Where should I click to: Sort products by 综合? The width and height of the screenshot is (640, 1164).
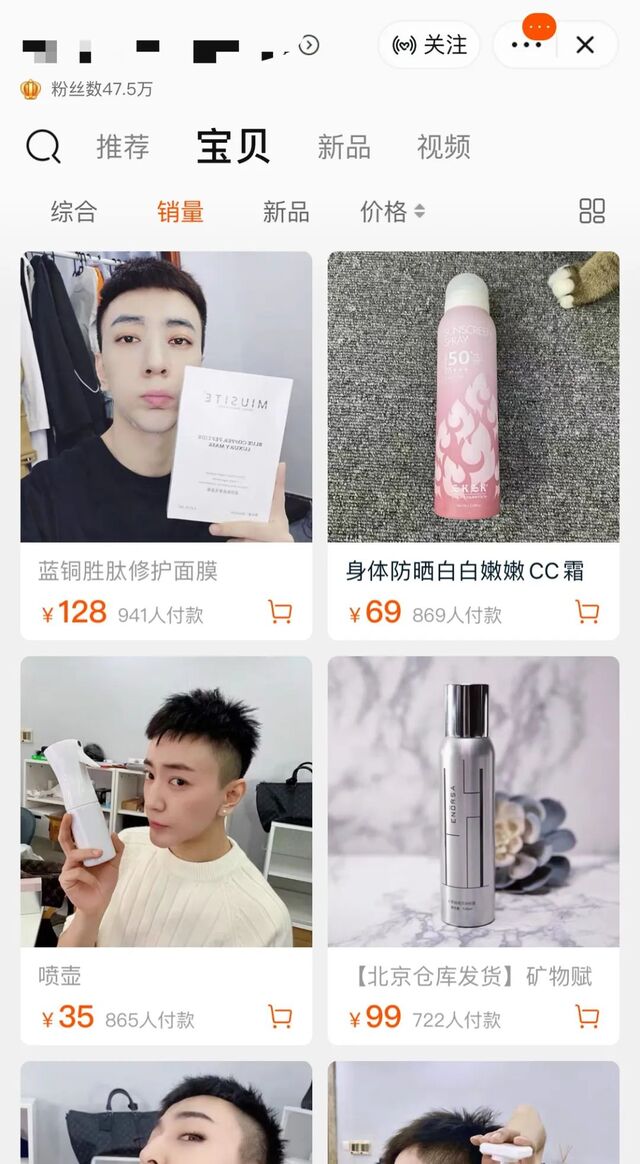pyautogui.click(x=74, y=211)
